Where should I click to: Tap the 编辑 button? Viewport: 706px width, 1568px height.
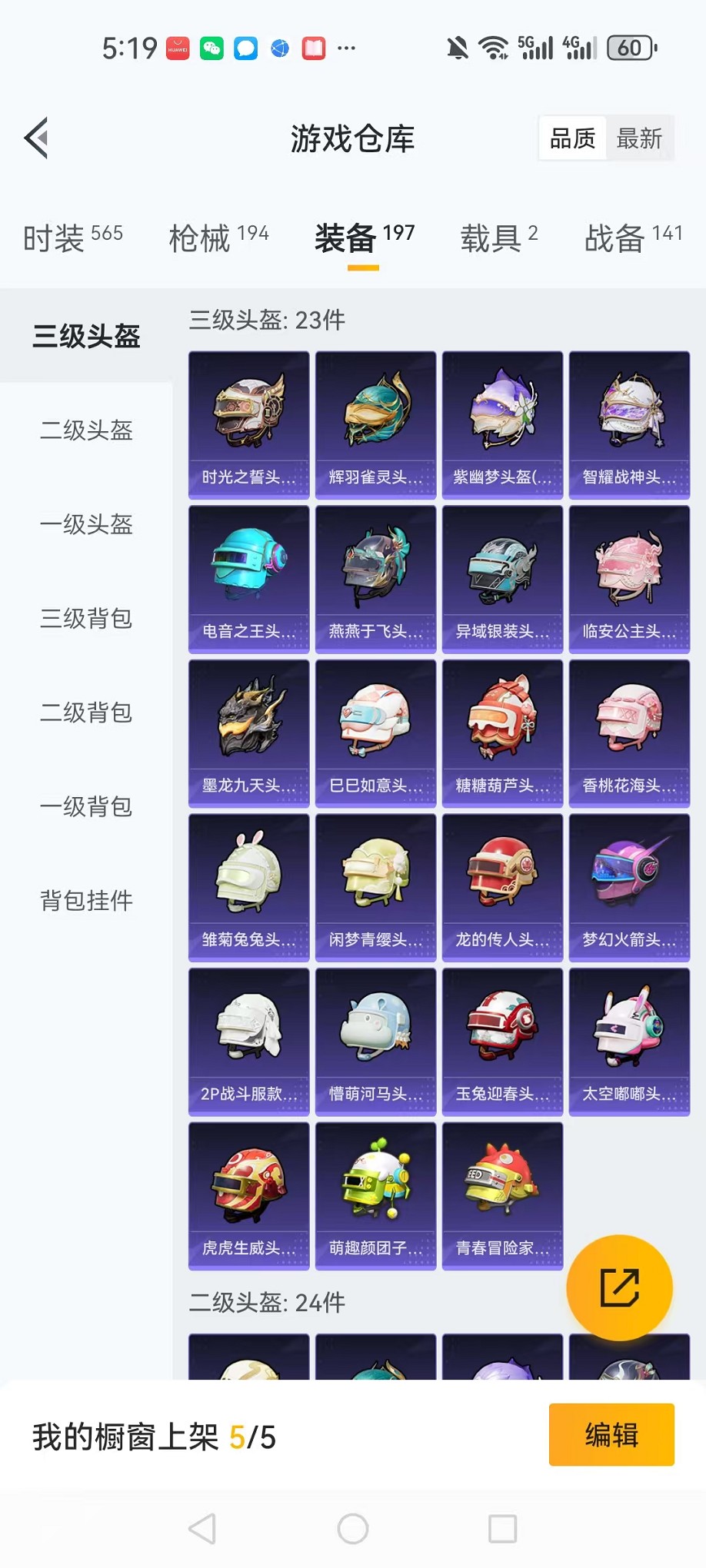pos(611,1435)
